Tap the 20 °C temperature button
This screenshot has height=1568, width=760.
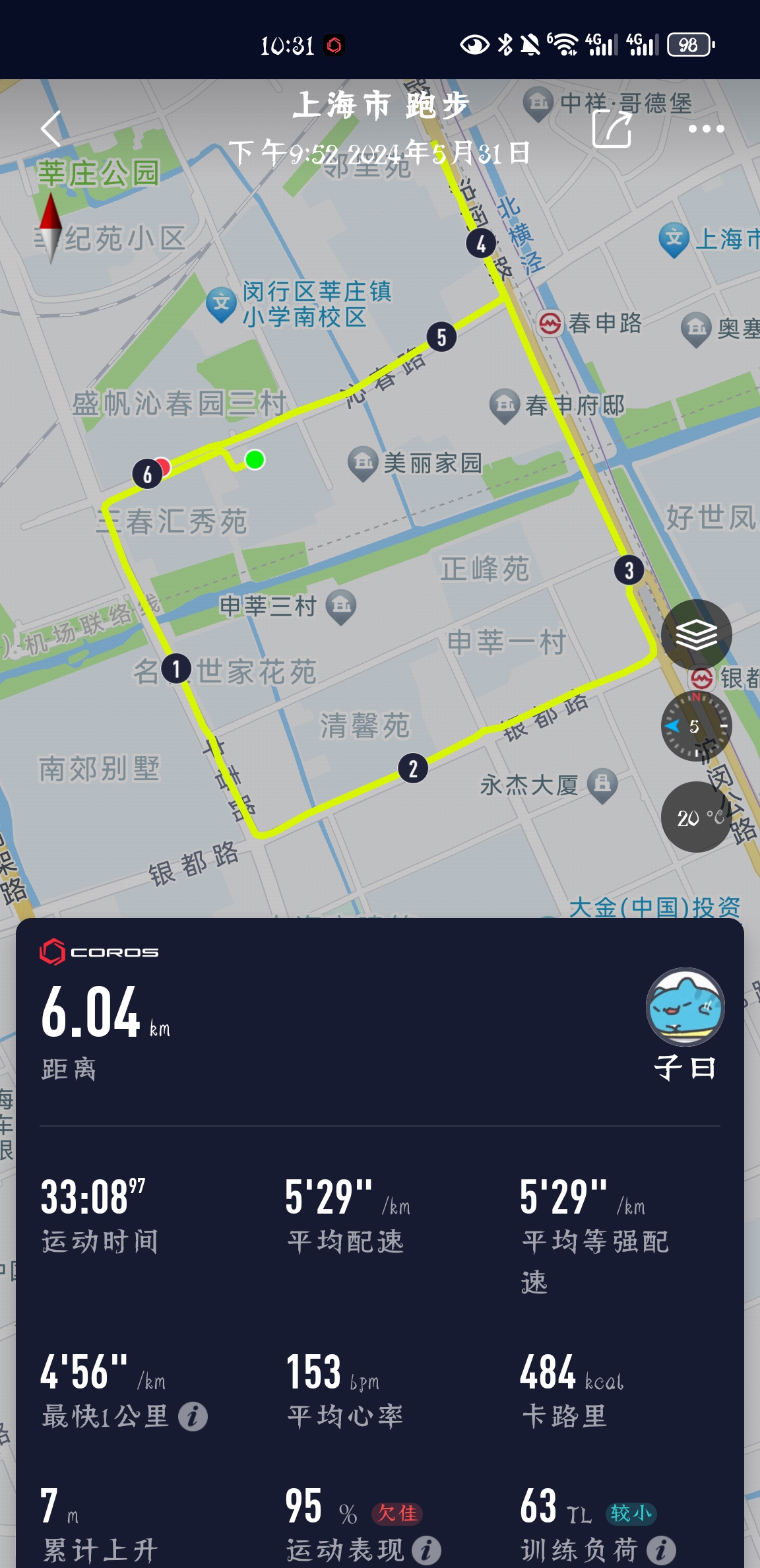pyautogui.click(x=696, y=817)
